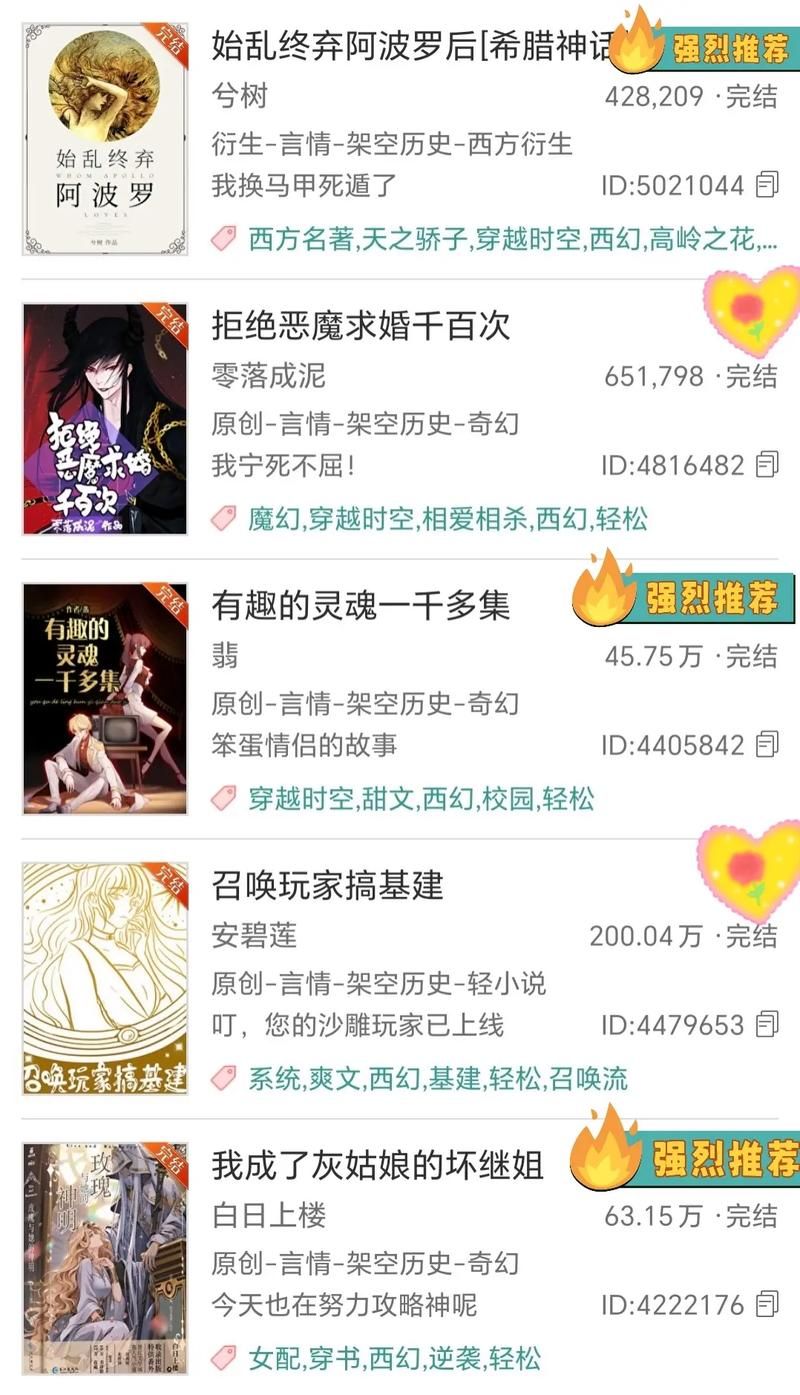Viewport: 800px width, 1395px height.
Task: Copy ID 5021044 for the Apollo novel
Action: click(x=765, y=185)
